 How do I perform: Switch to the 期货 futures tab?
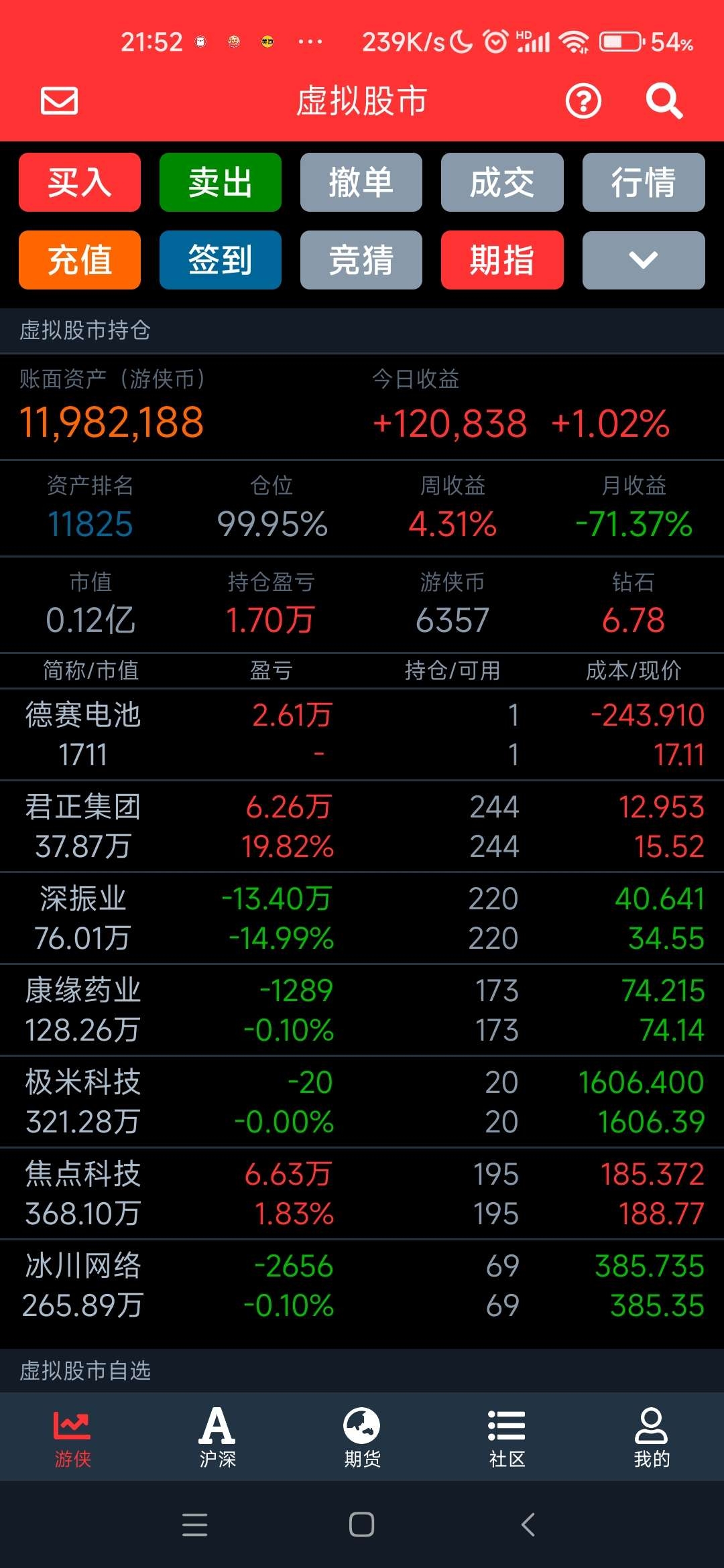click(x=362, y=1437)
